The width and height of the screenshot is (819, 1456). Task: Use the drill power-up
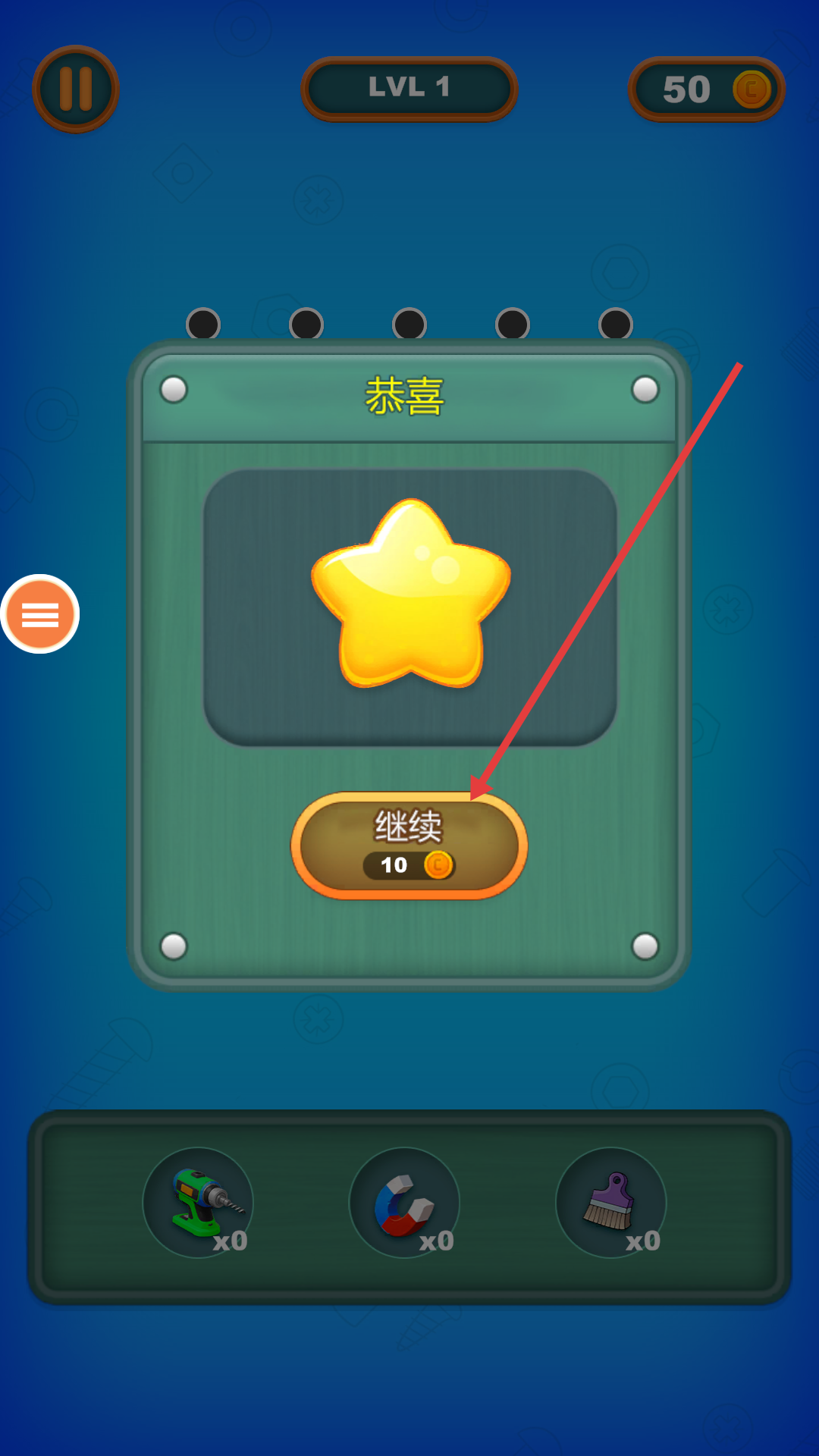click(199, 1203)
